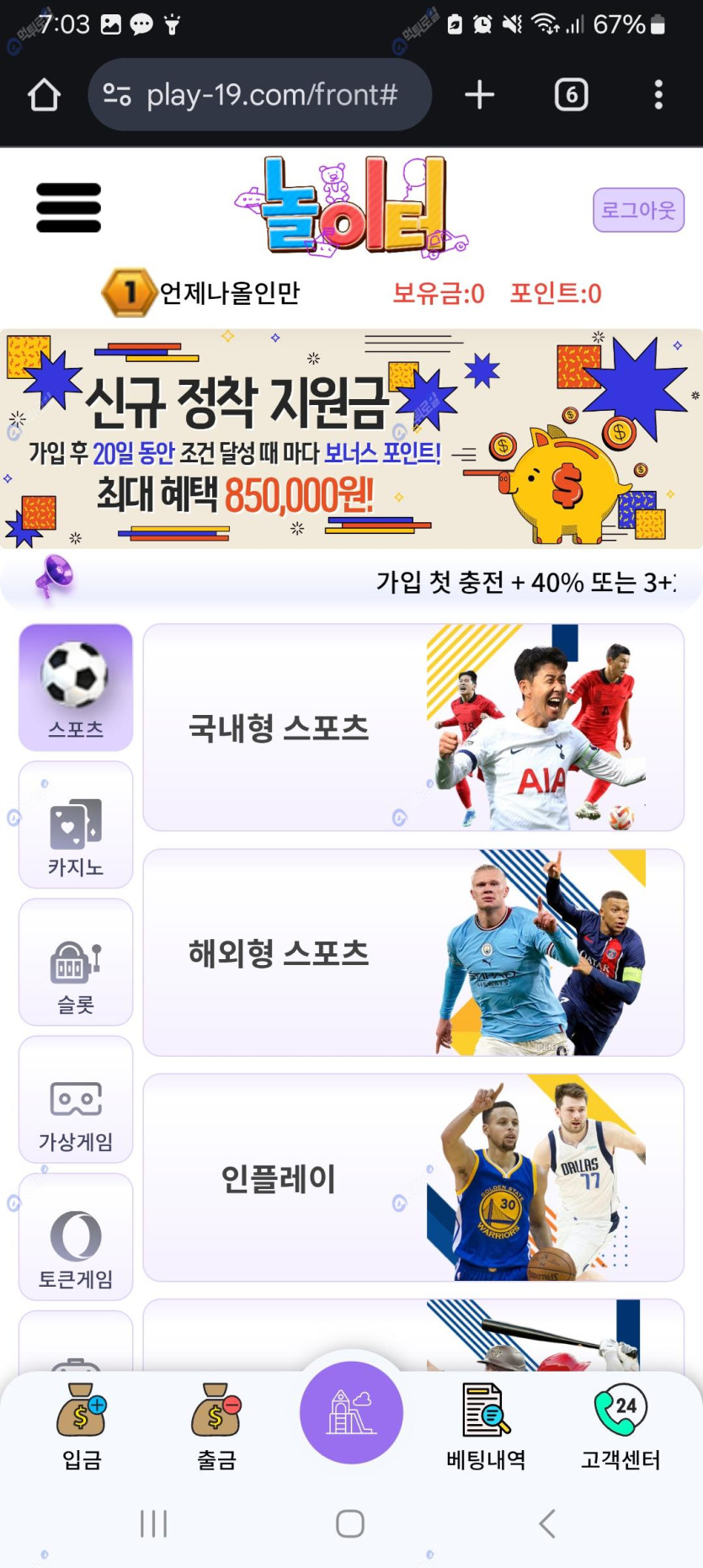Image resolution: width=703 pixels, height=1568 pixels.
Task: Open the browser overflow menu
Action: 658,94
